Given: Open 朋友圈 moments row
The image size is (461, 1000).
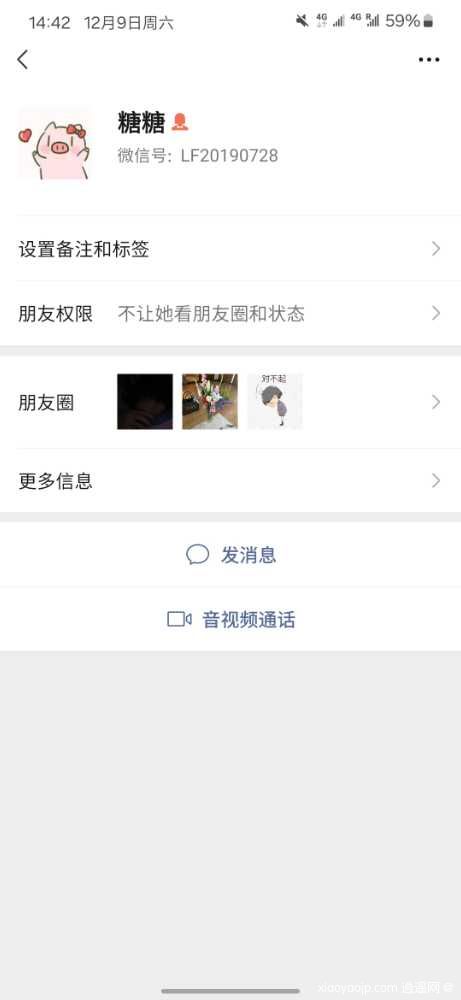Looking at the screenshot, I should pos(230,402).
